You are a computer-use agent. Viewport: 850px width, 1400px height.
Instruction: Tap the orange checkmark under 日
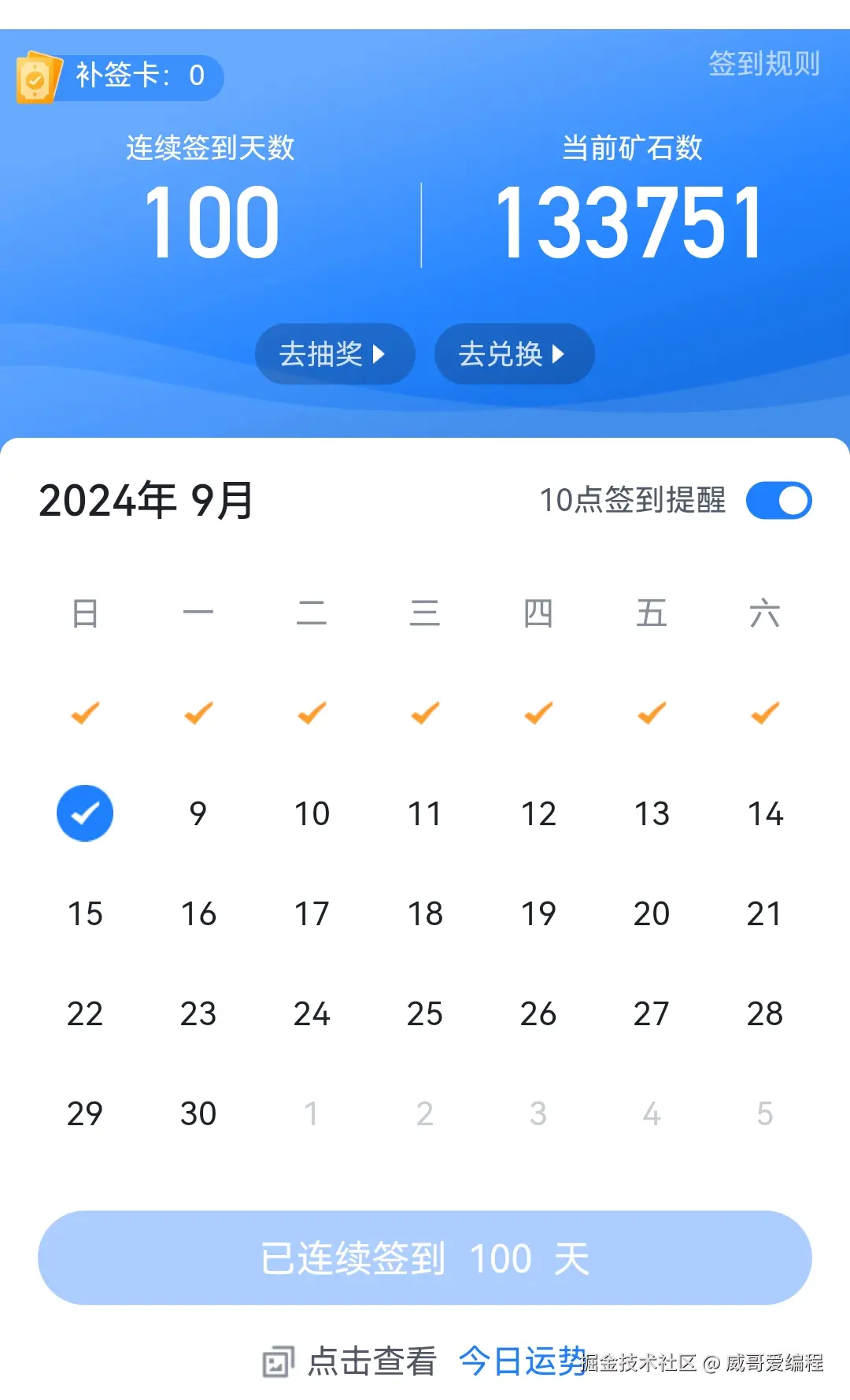click(x=85, y=713)
